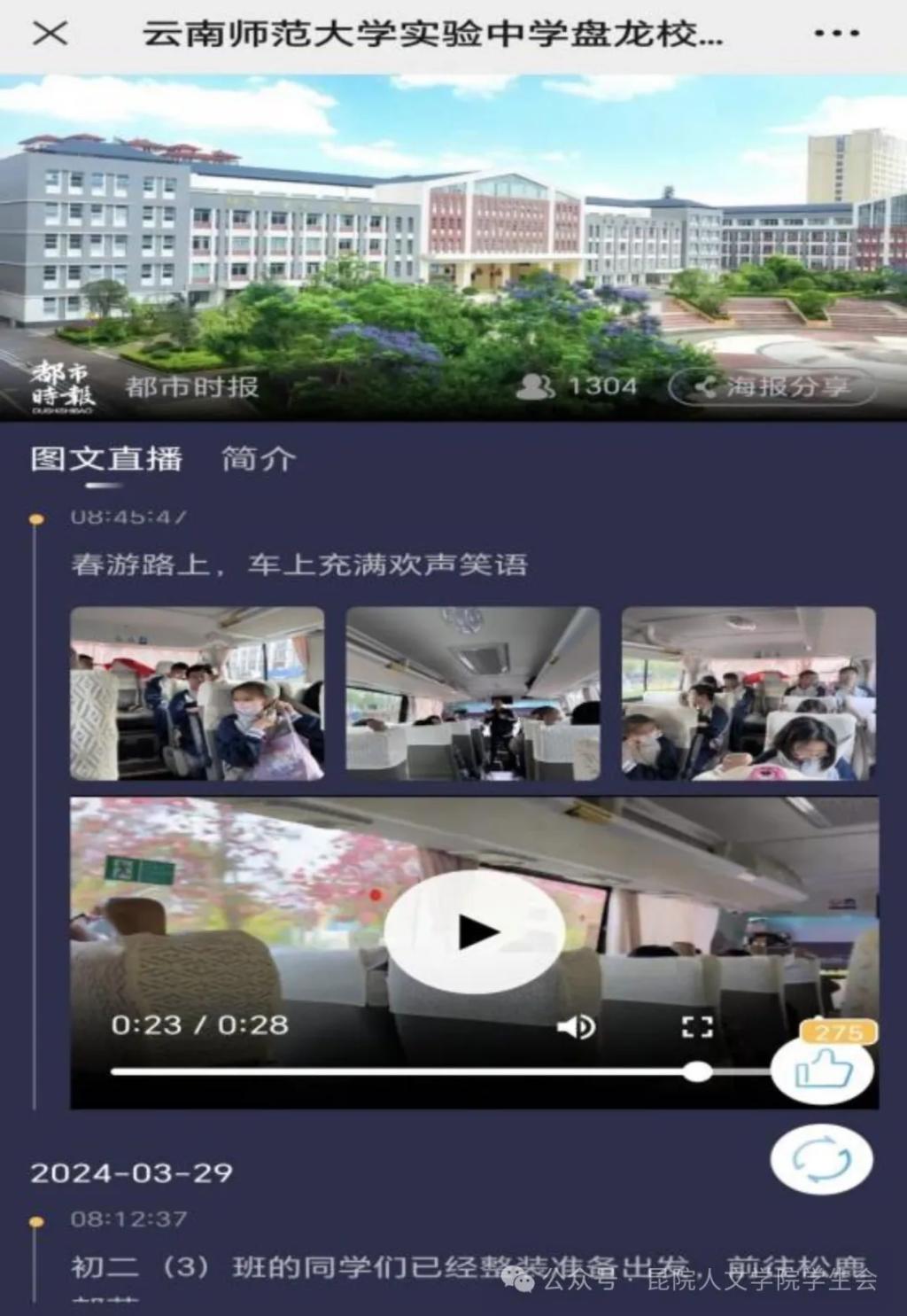Like the live broadcast with thumbs-up
This screenshot has width=907, height=1316.
(x=823, y=1069)
